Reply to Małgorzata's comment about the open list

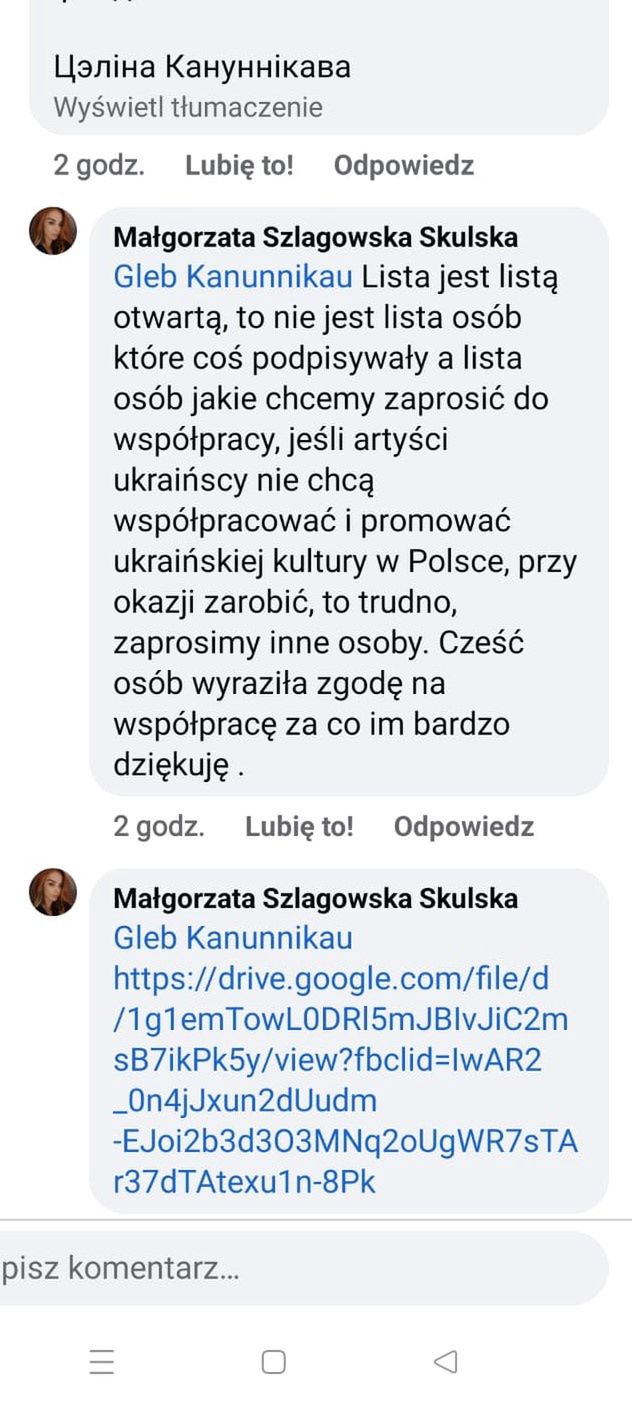coord(463,826)
